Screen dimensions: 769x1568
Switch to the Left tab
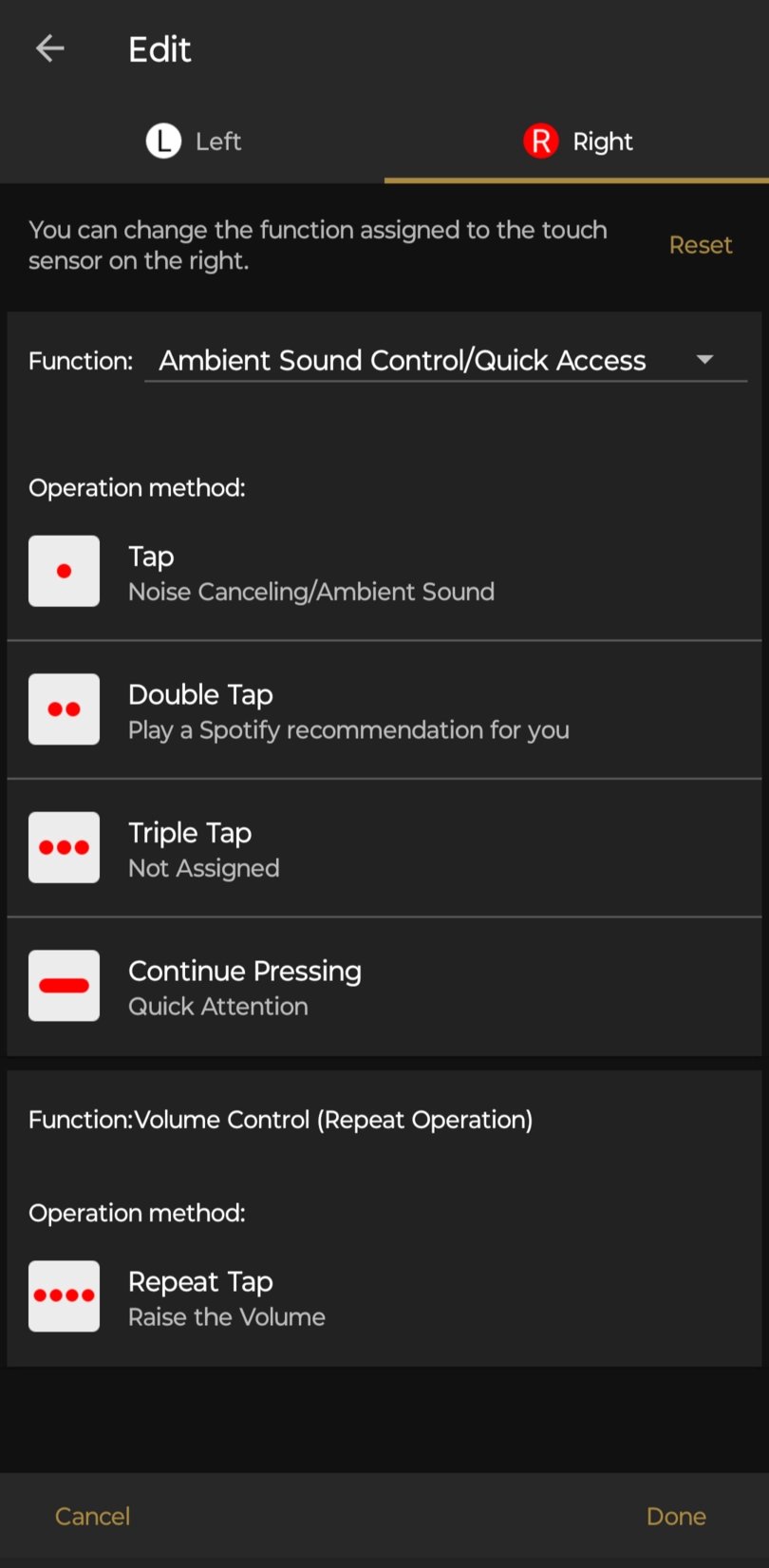tap(194, 142)
